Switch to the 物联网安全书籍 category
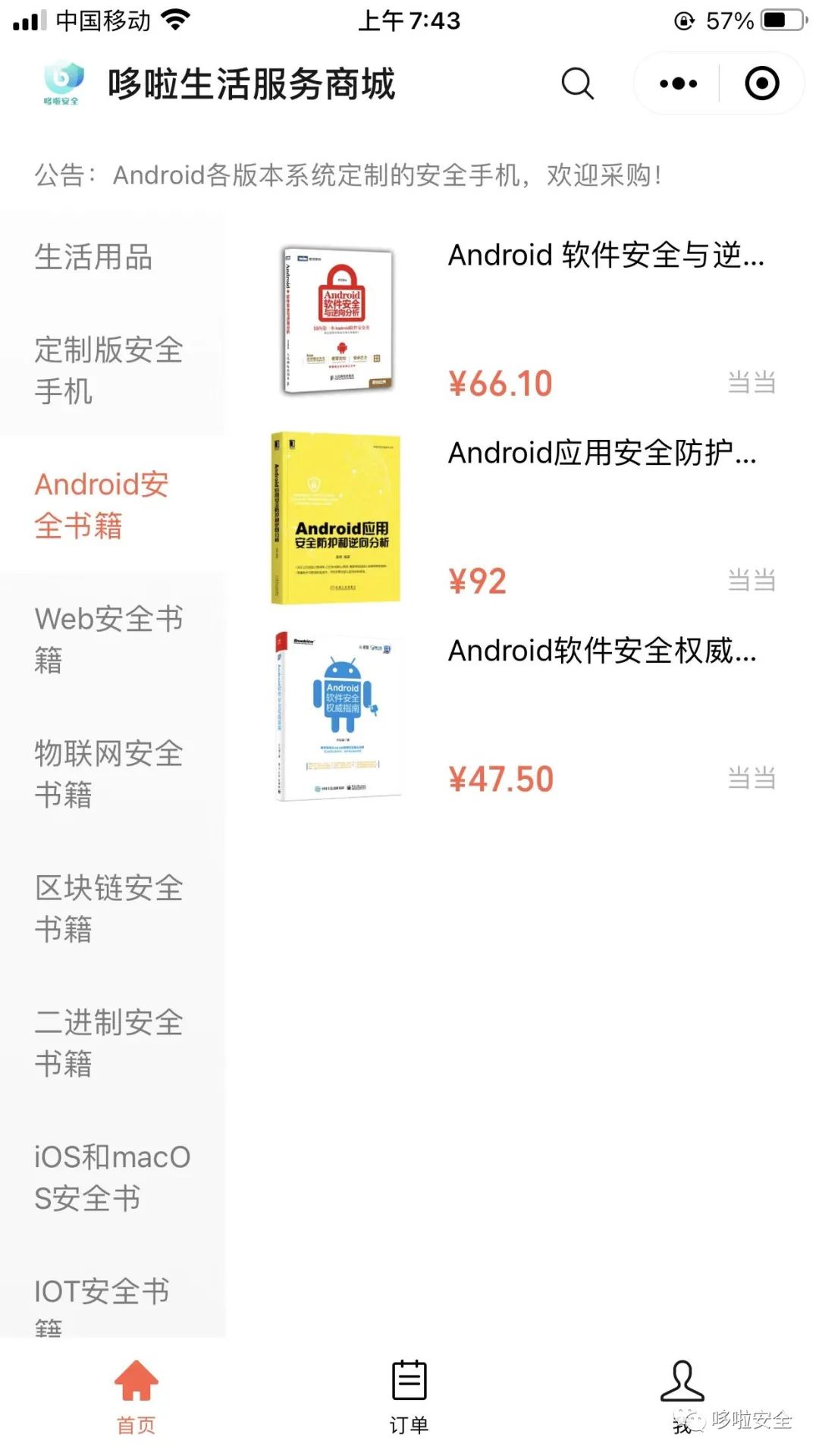This screenshot has width=819, height=1456. tap(112, 773)
